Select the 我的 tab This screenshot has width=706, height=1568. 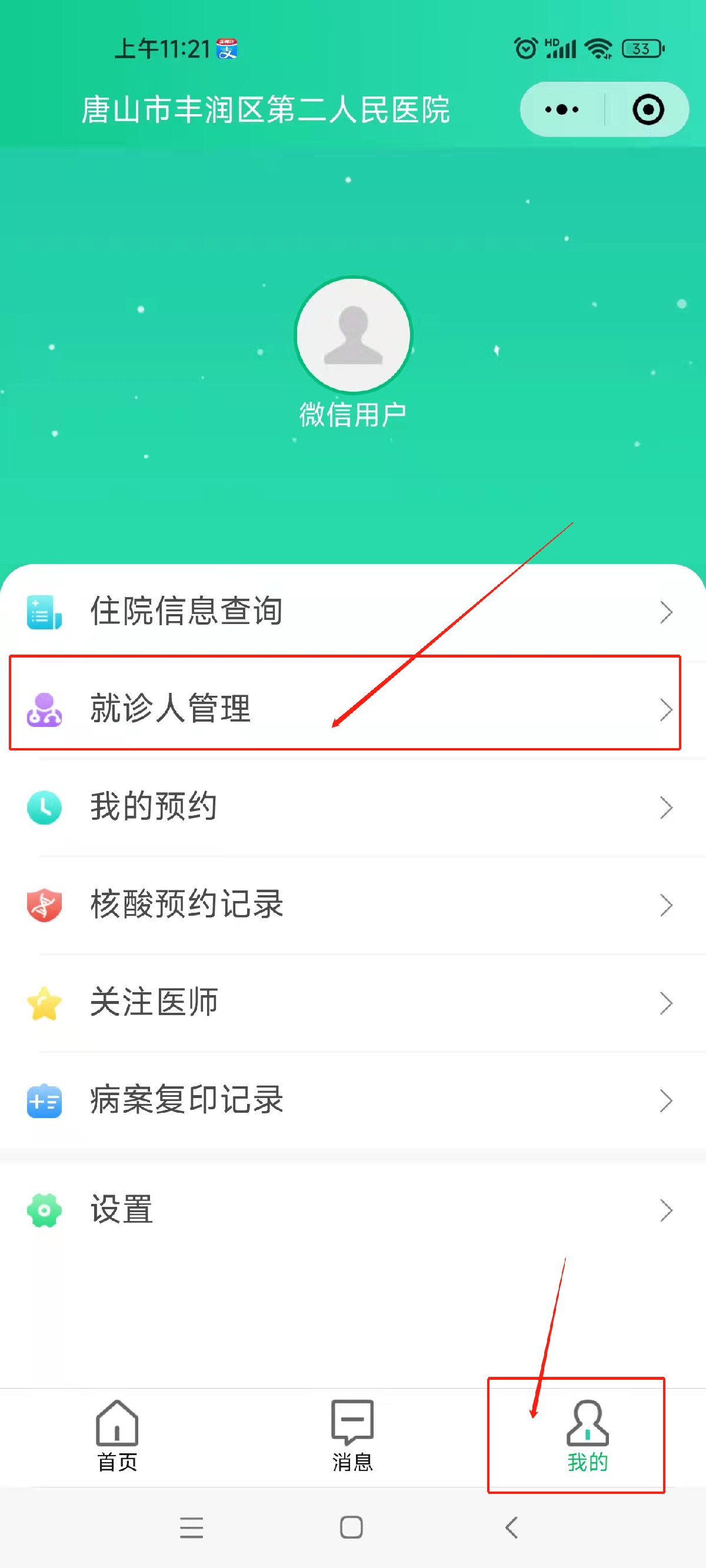coord(587,1435)
